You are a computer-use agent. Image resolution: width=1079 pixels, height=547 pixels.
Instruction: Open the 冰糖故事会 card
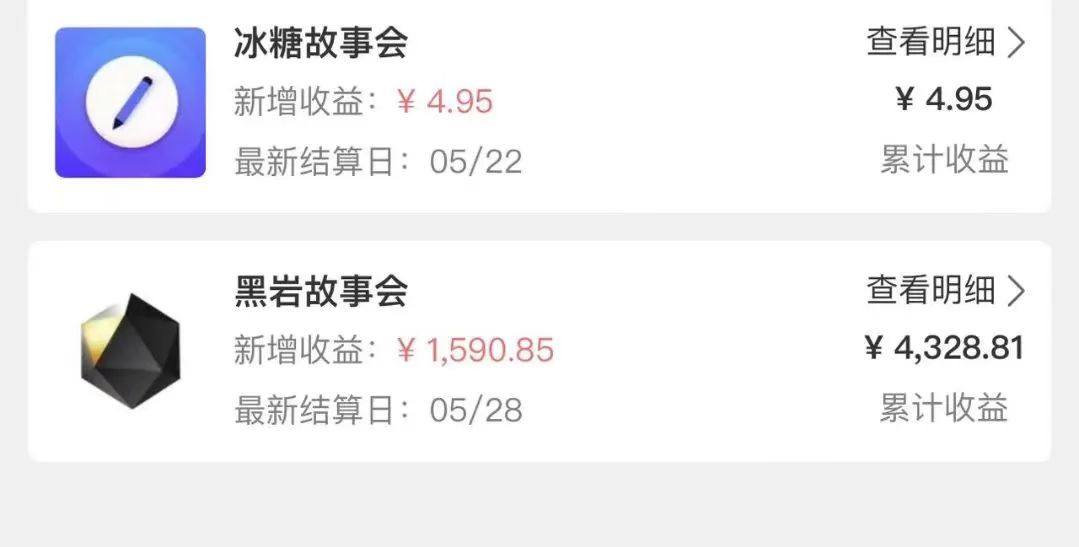320,44
